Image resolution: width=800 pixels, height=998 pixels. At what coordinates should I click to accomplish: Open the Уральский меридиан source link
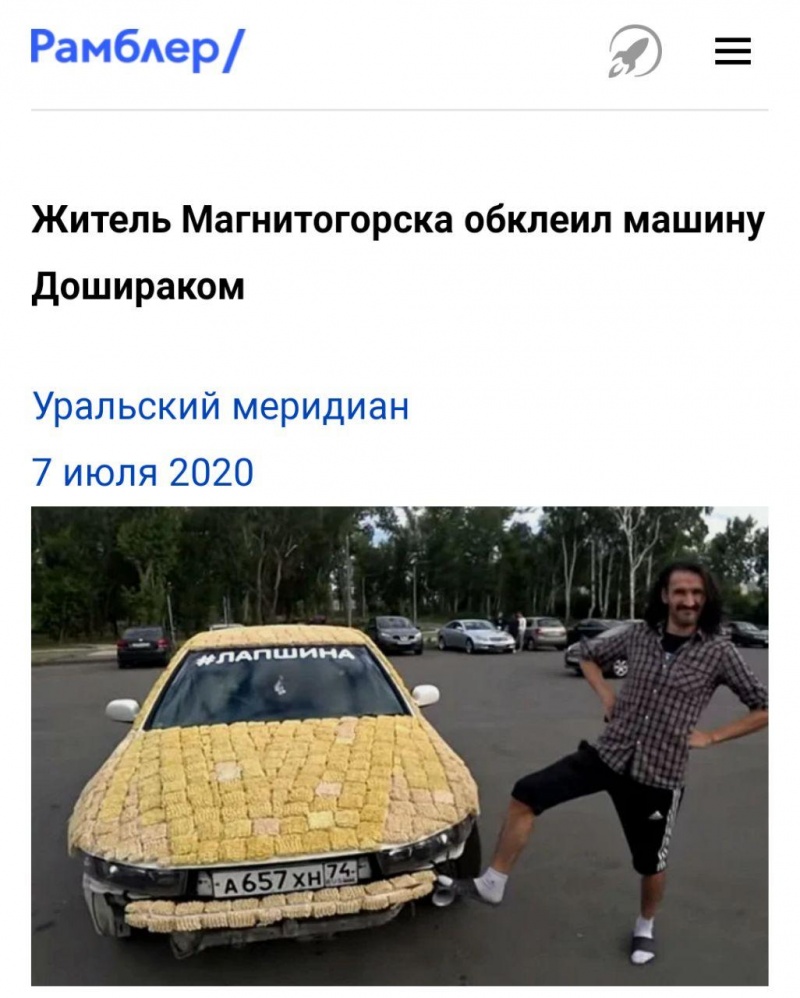pyautogui.click(x=221, y=407)
